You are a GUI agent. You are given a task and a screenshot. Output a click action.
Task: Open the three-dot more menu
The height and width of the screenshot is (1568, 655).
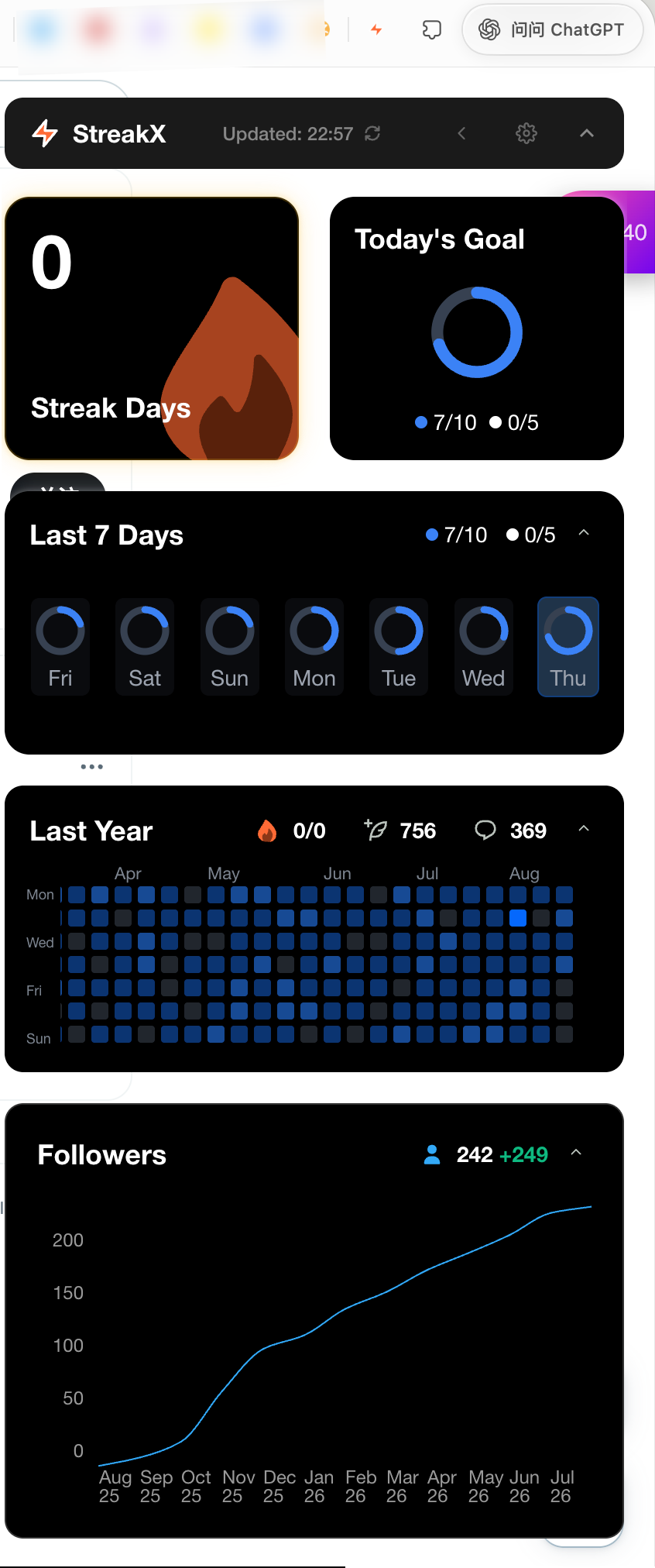[x=91, y=767]
